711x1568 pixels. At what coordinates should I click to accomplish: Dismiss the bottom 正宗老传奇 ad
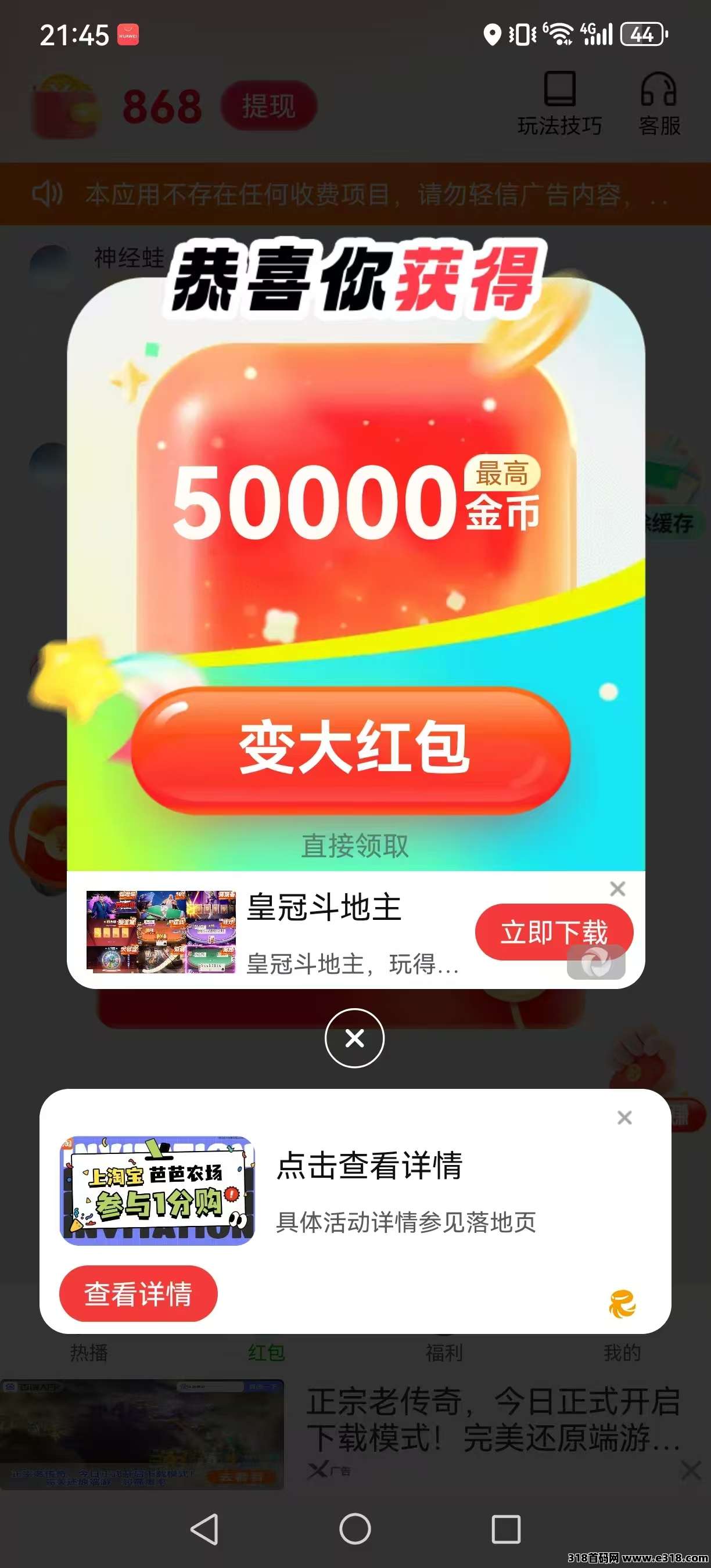691,1470
